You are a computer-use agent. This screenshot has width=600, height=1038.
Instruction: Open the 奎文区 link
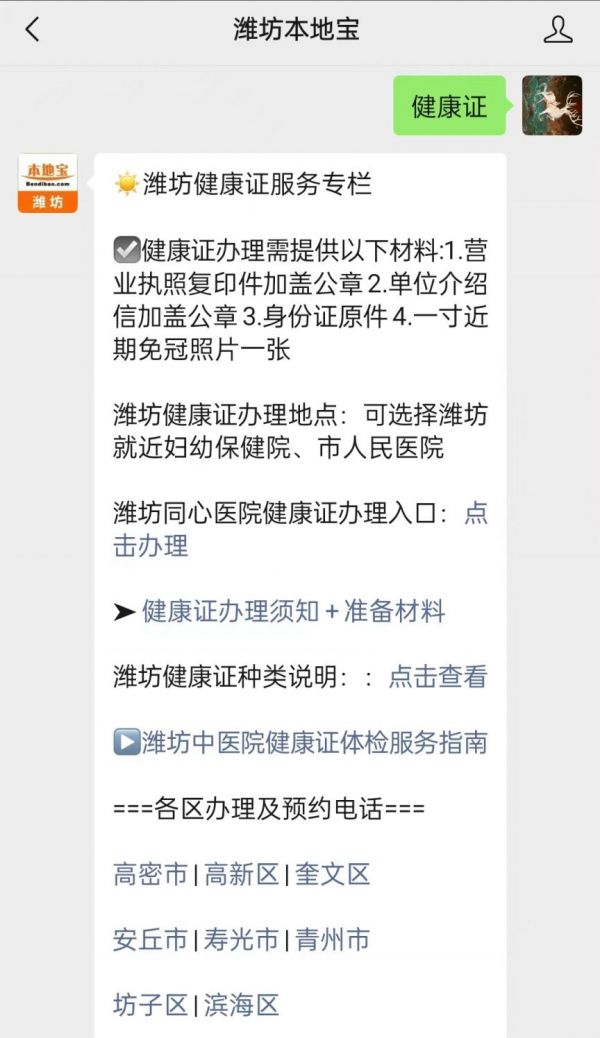pos(333,875)
